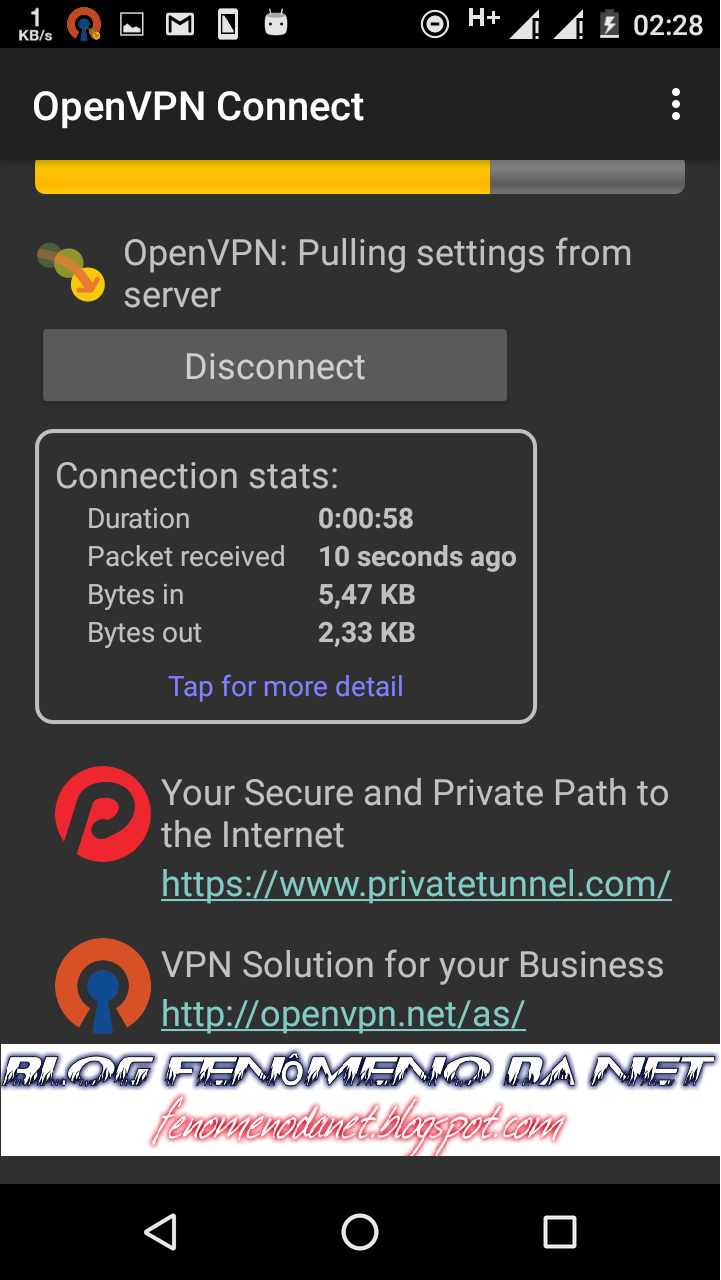Open the privatetunnel.com link
Viewport: 721px width, 1280px height.
[x=416, y=884]
